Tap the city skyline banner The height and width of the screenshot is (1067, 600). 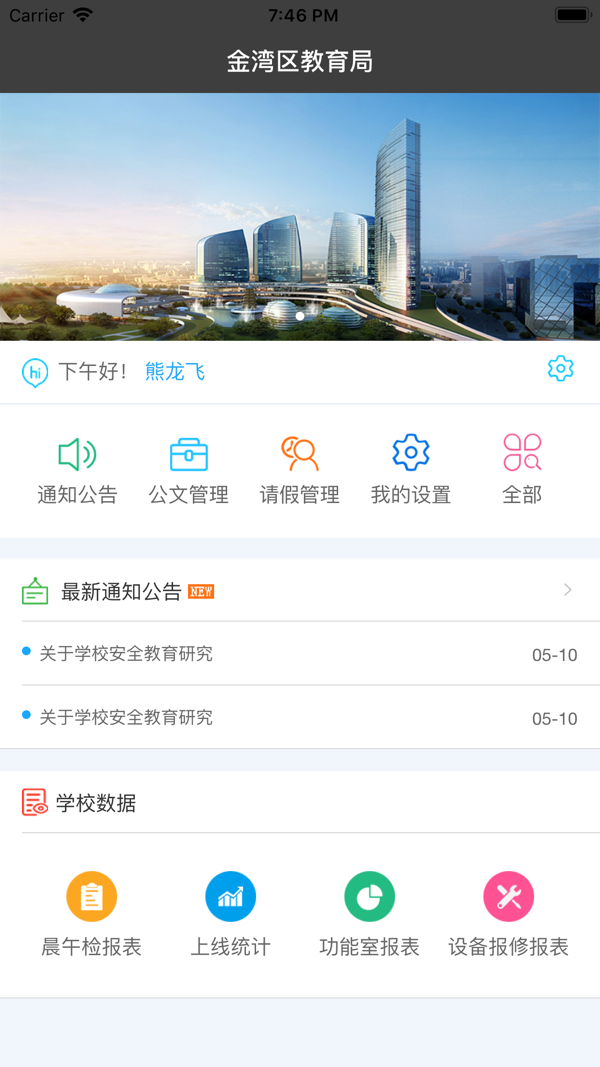pos(300,216)
